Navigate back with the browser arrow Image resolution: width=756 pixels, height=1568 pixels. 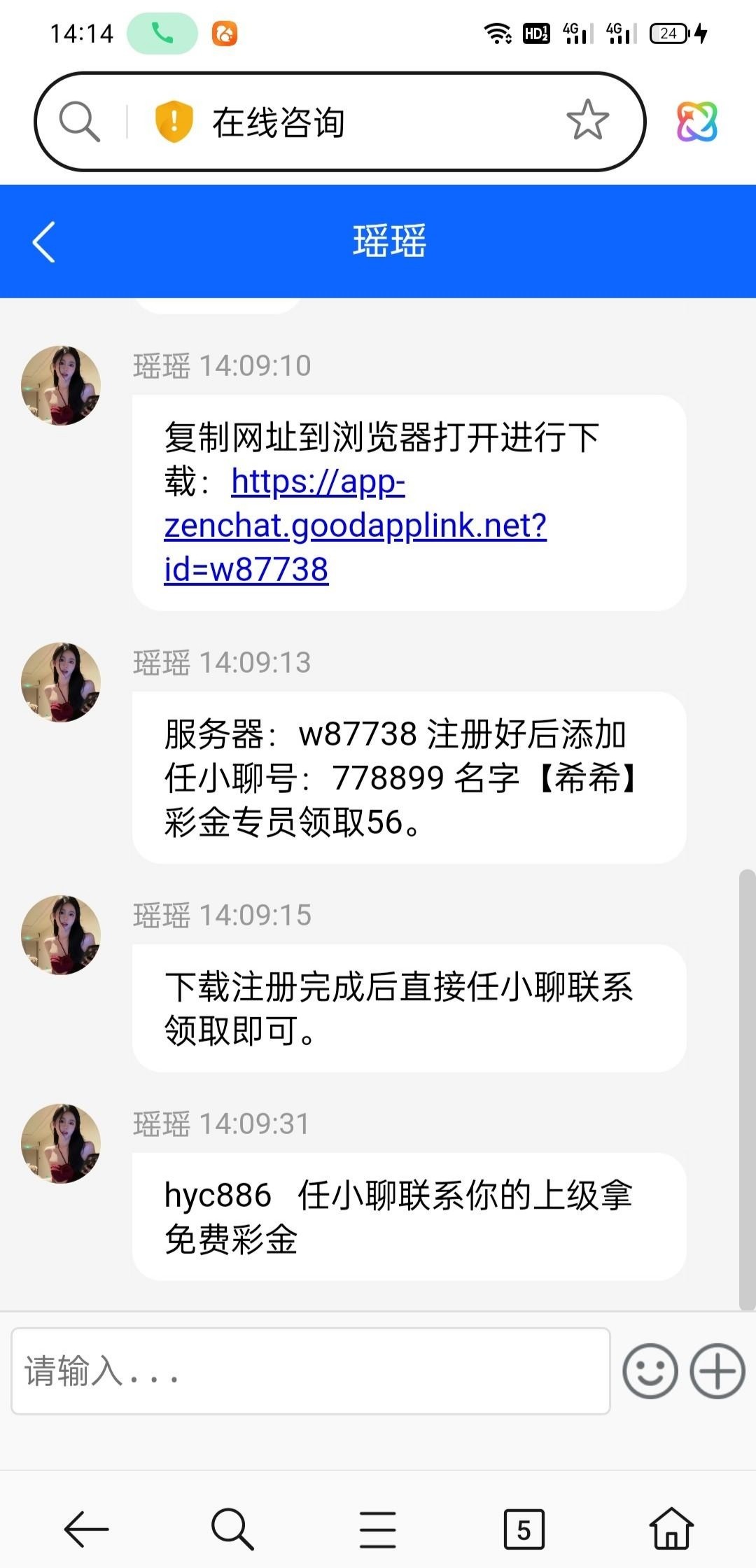(86, 1529)
